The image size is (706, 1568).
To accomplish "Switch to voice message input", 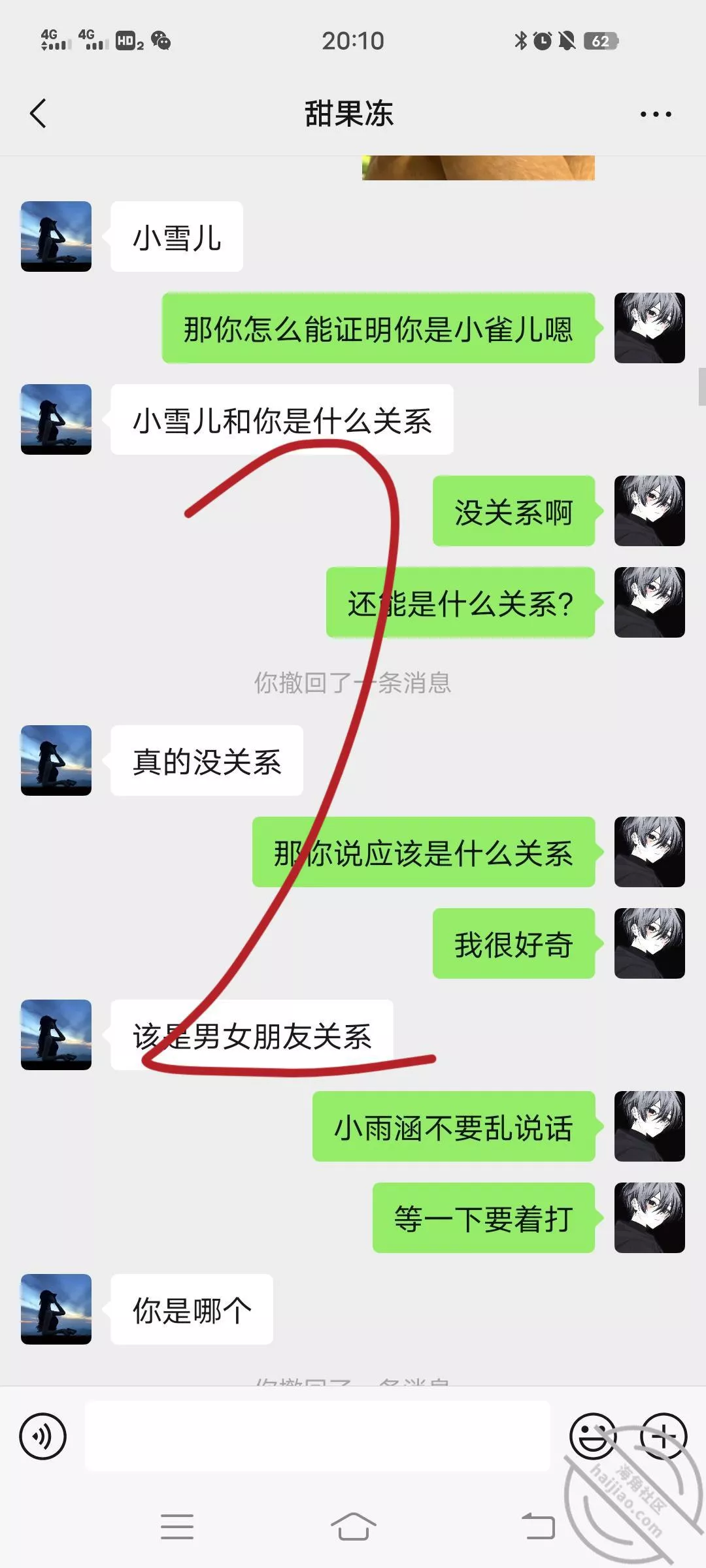I will tap(43, 1436).
